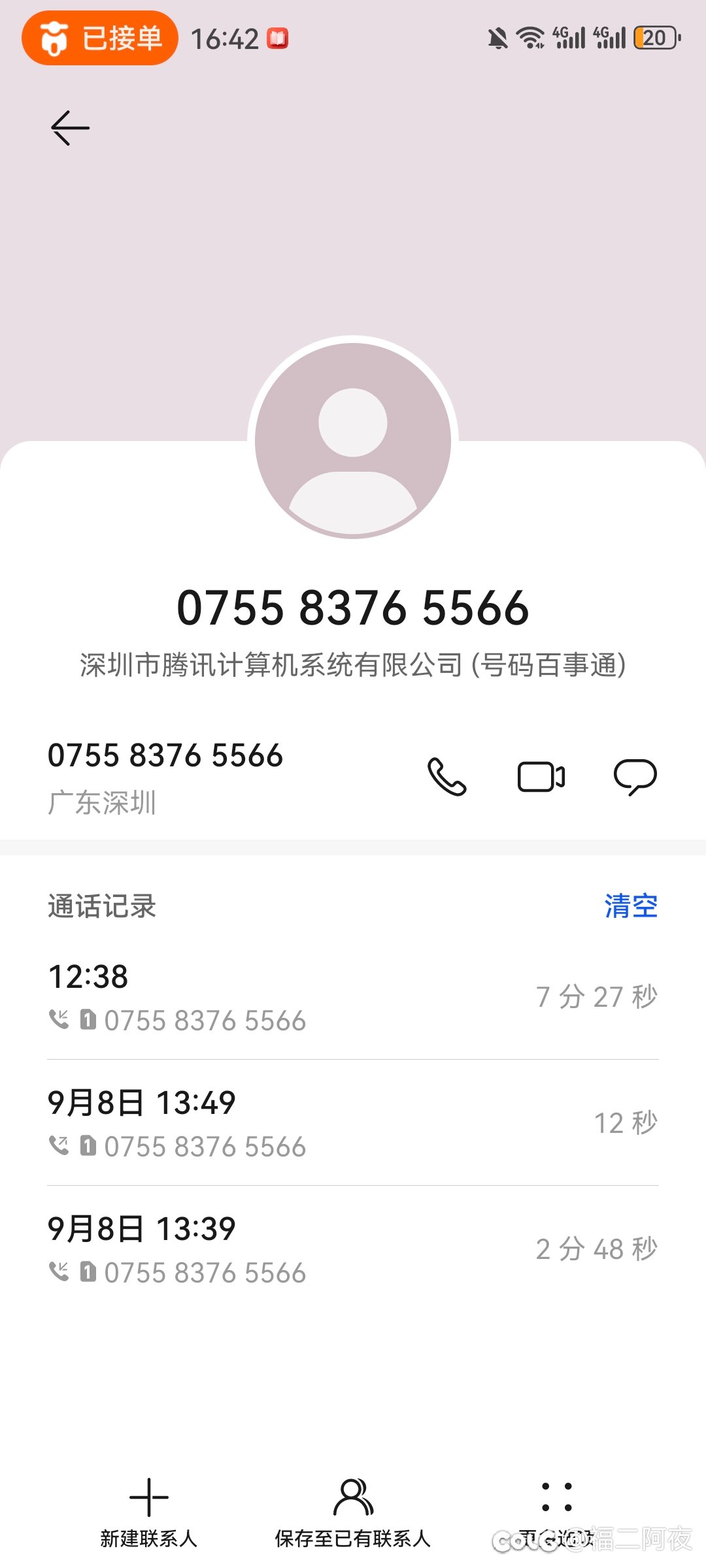Open the 9月8日 13:39 call record
Image resolution: width=706 pixels, height=1568 pixels.
[353, 1249]
